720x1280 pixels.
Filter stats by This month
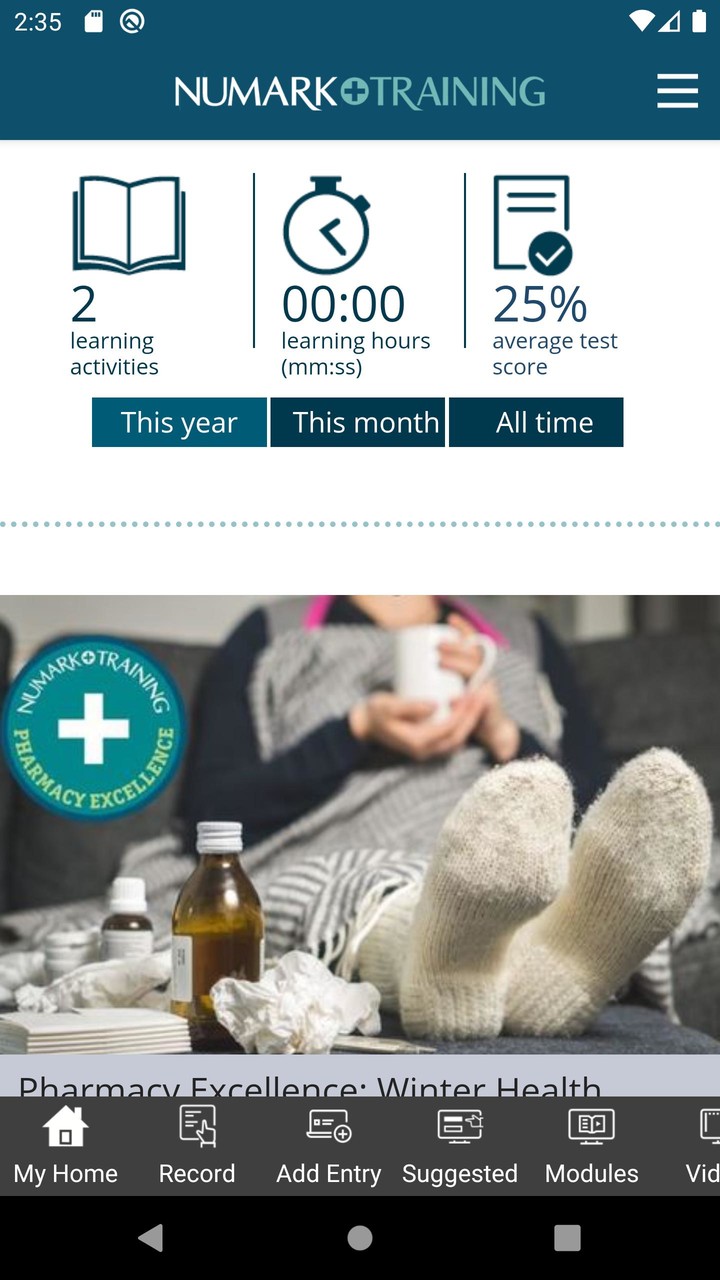[x=357, y=422]
